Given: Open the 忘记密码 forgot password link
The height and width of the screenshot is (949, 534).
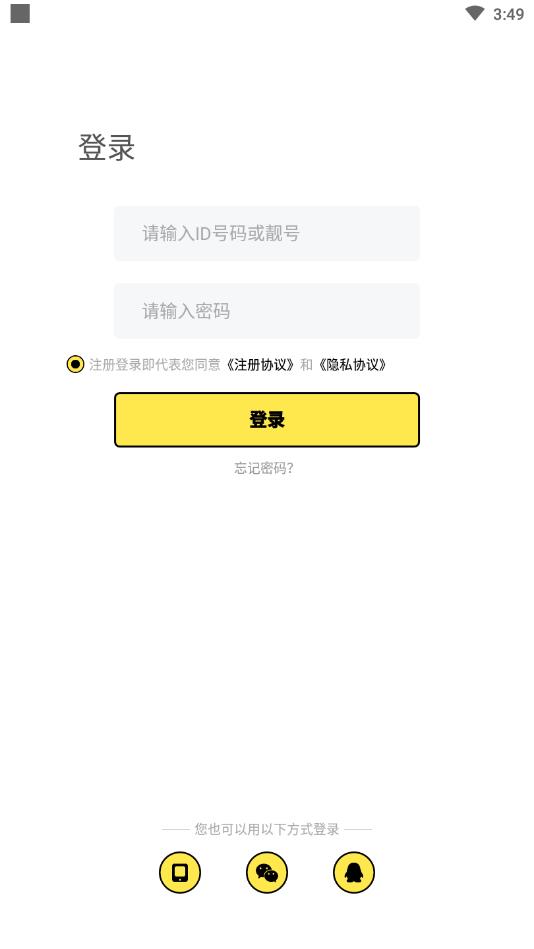Looking at the screenshot, I should pos(264,468).
